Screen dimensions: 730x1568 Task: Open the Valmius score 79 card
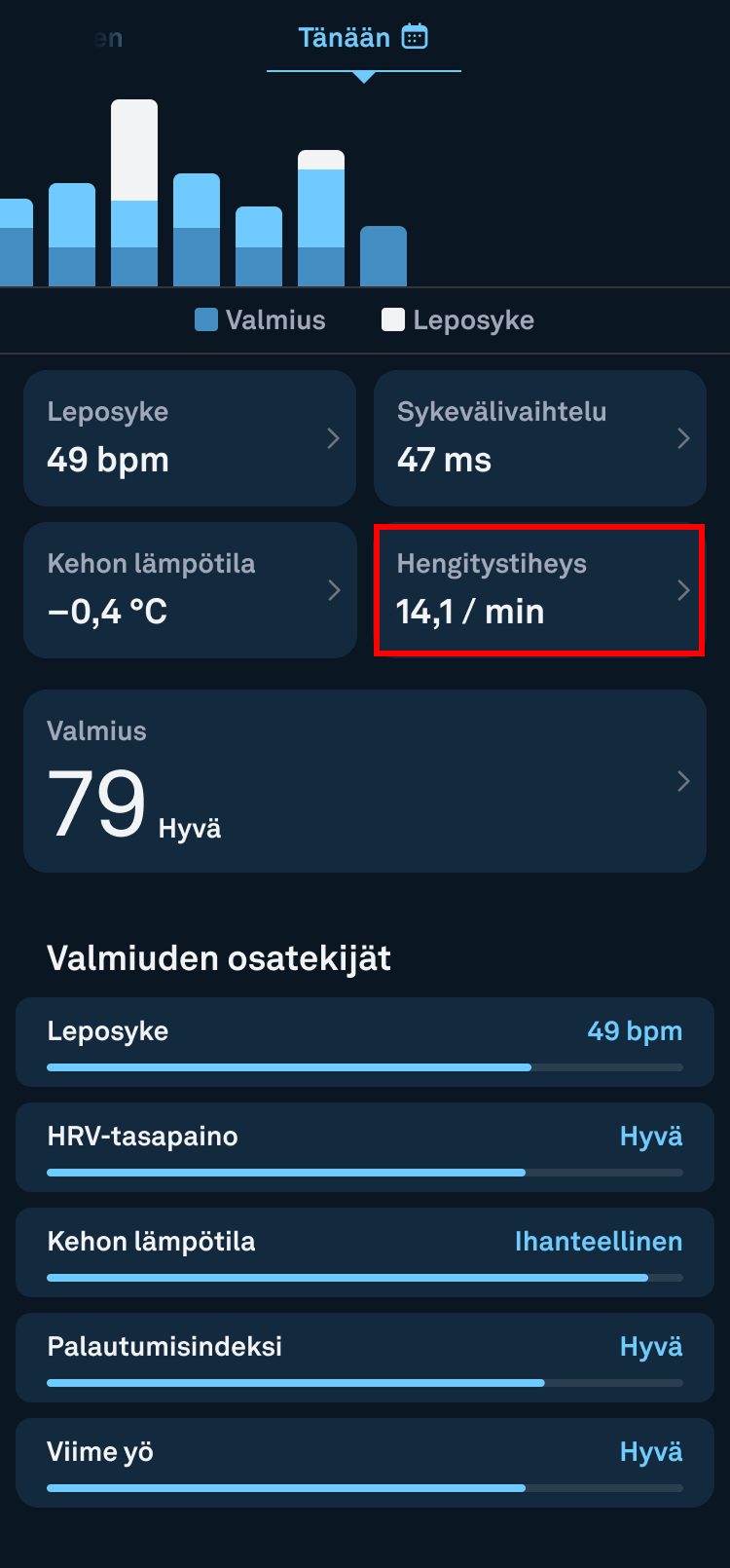pyautogui.click(x=365, y=781)
